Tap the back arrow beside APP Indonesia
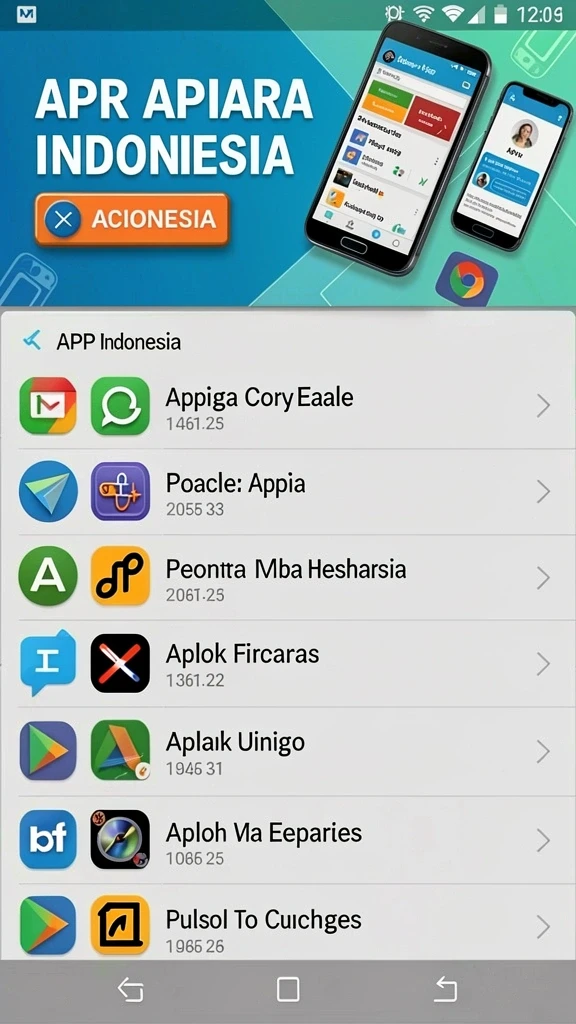Screen dimensions: 576x1024 coord(31,340)
